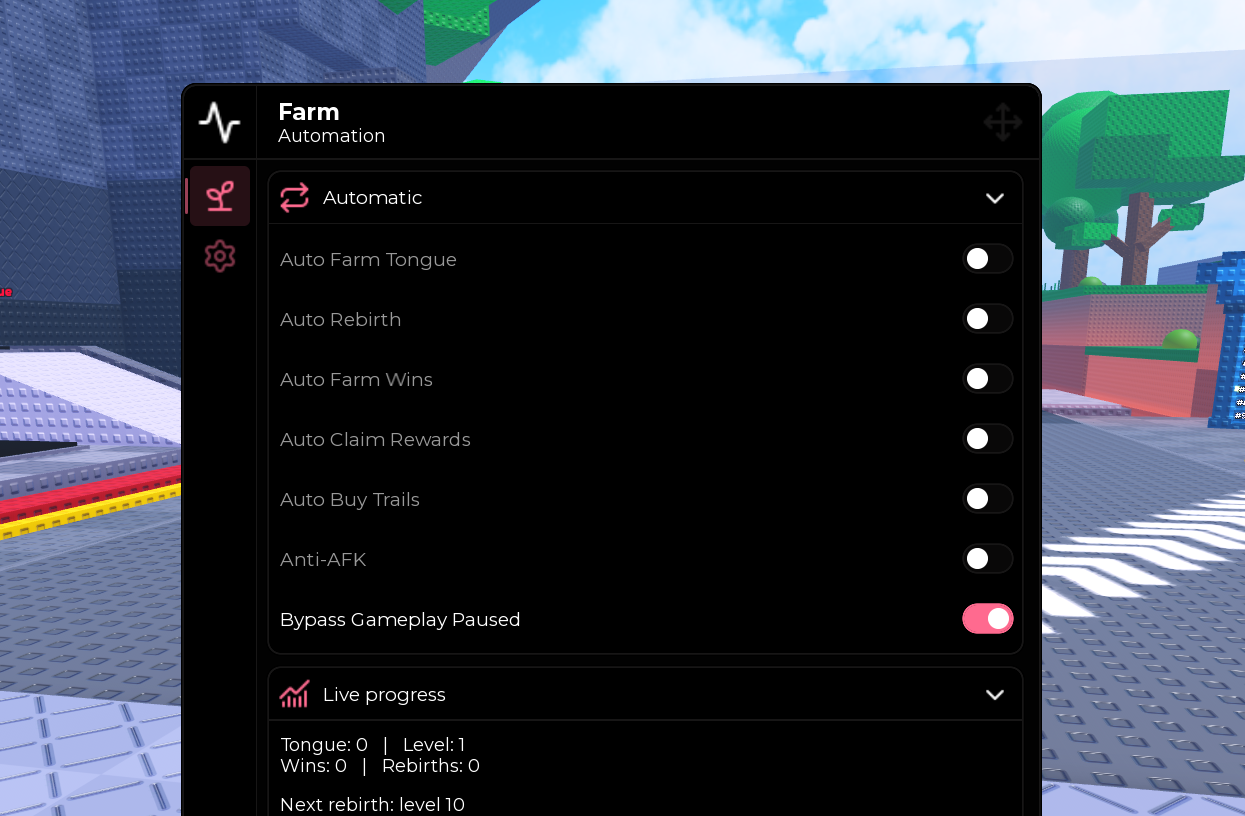Viewport: 1245px width, 816px height.
Task: Disable Bypass Gameplay Paused
Action: coord(987,619)
